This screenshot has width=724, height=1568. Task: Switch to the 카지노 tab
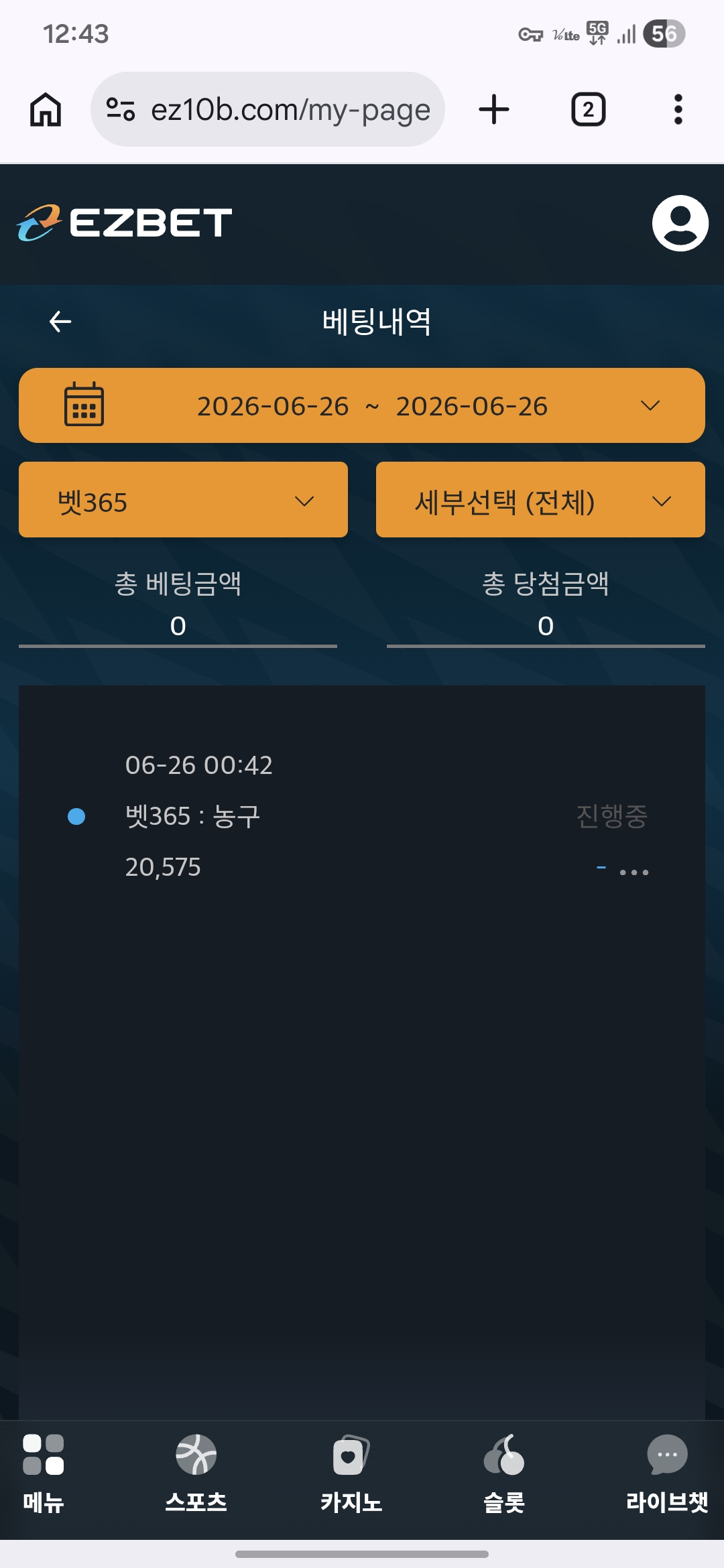[351, 1474]
